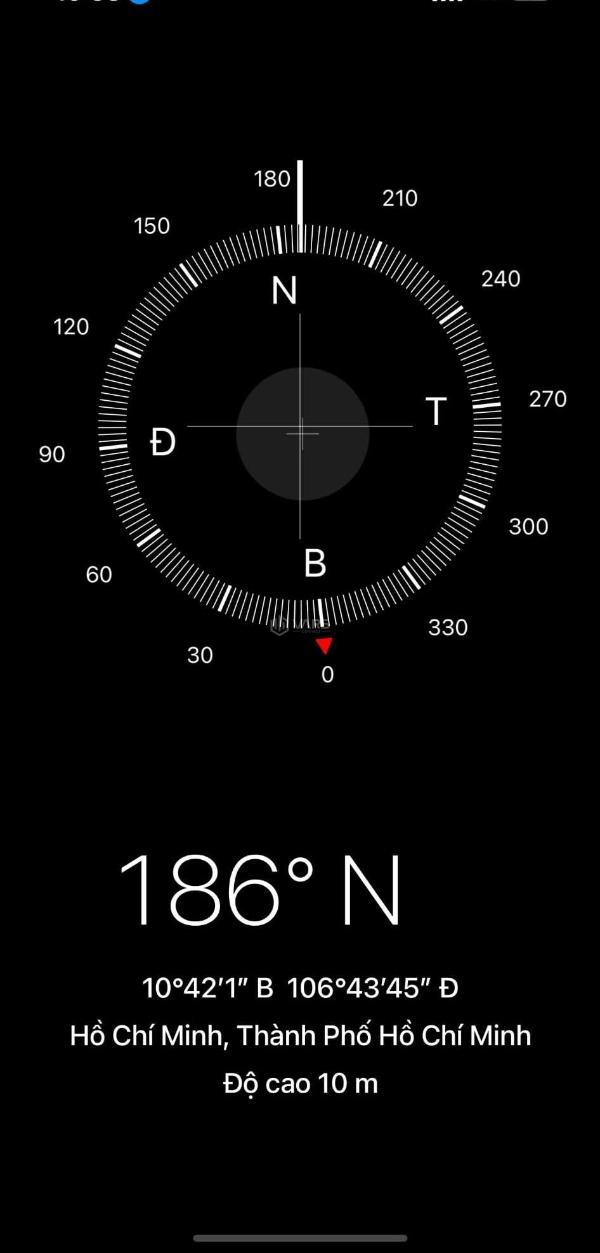Tap the compass dial to lock the bearing
This screenshot has width=600, height=1253.
[x=300, y=432]
